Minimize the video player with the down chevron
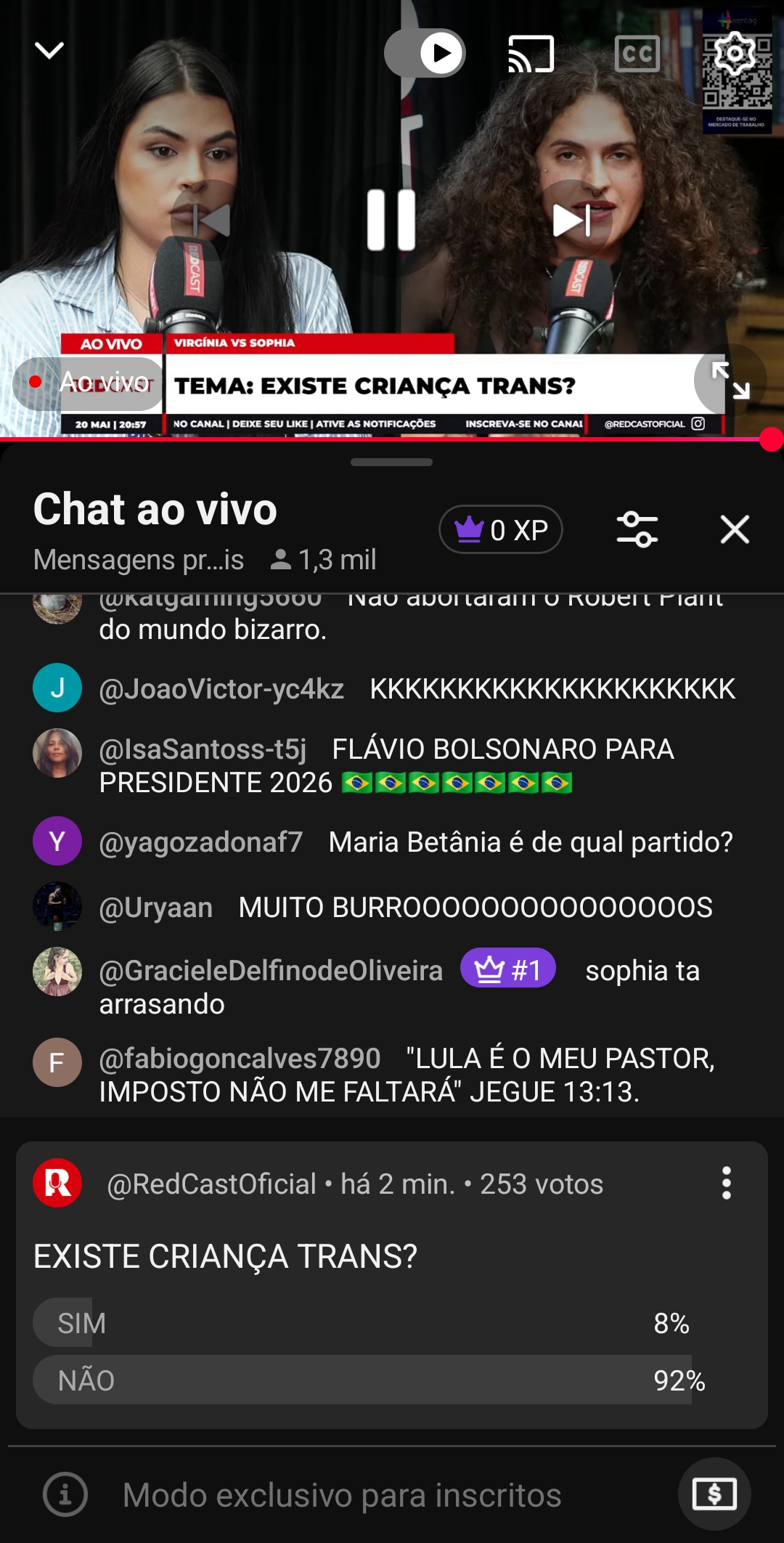Viewport: 784px width, 1543px height. point(49,50)
